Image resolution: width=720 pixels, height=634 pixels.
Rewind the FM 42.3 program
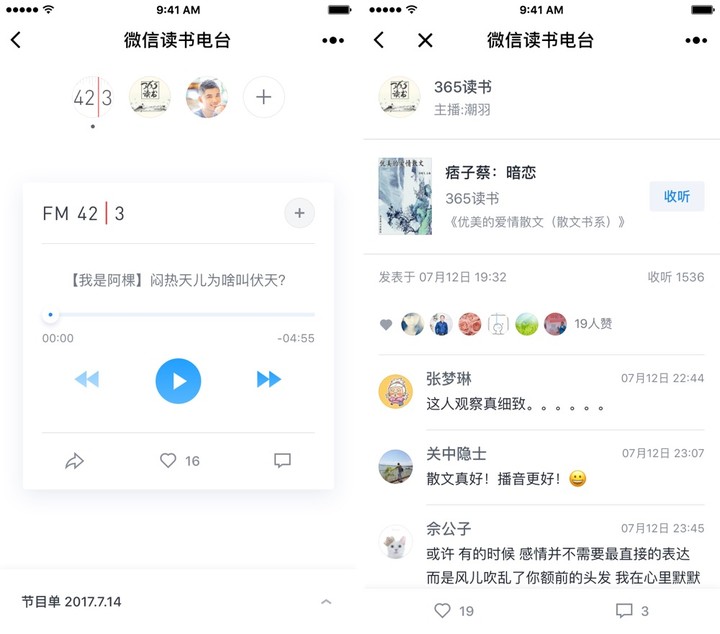pos(87,379)
